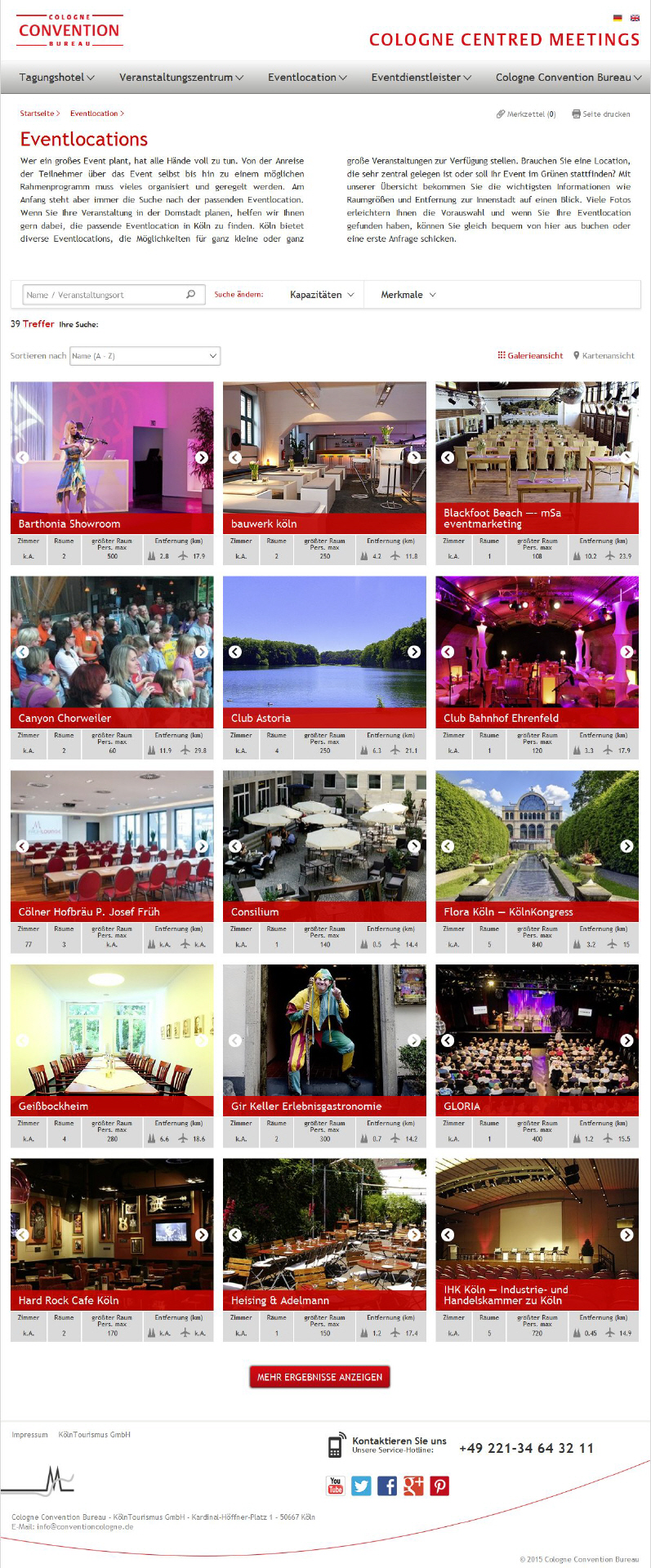This screenshot has width=651, height=1568.
Task: Switch to Kartenansicht map view
Action: click(x=604, y=356)
